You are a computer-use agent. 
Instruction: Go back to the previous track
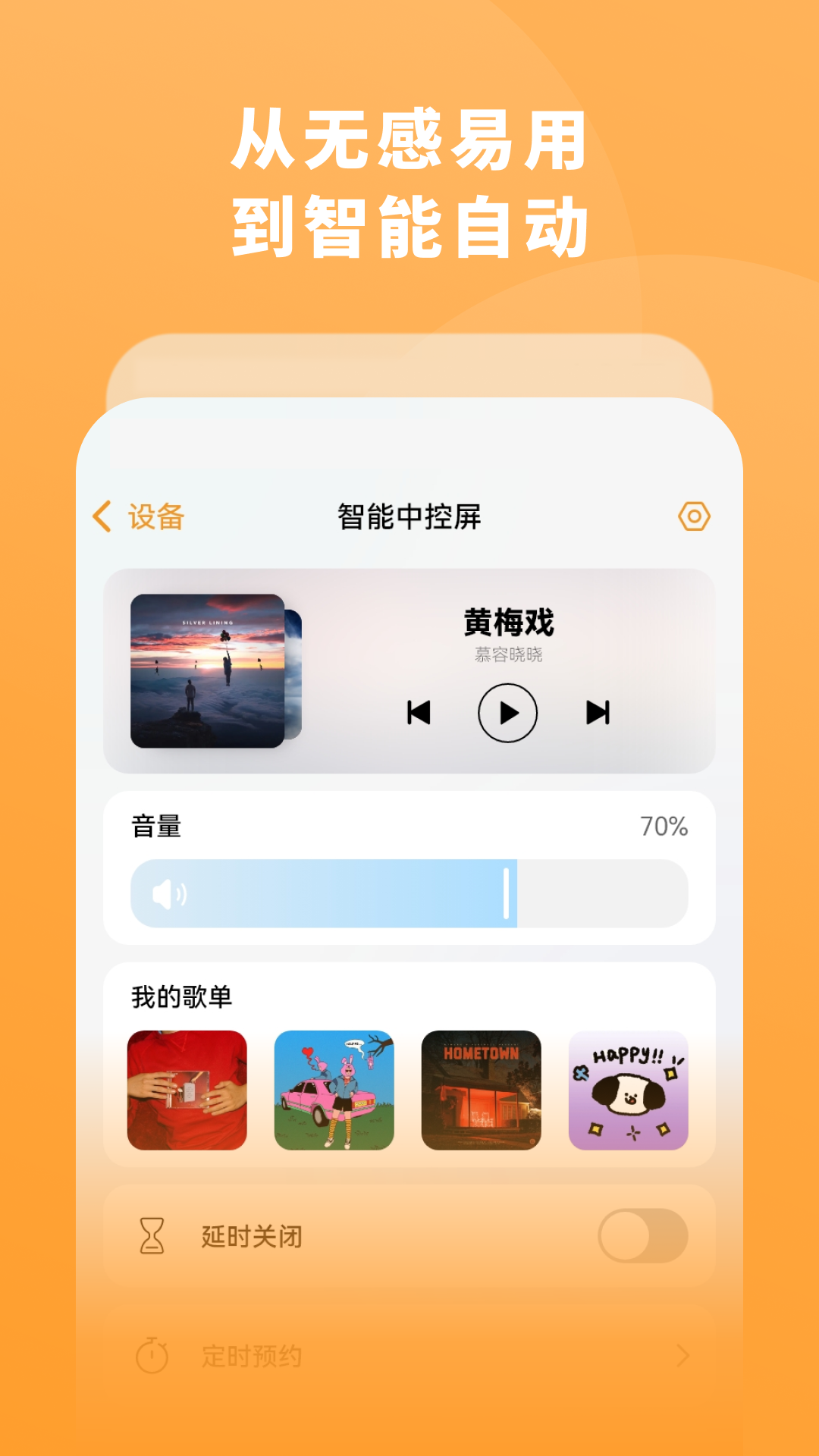417,711
